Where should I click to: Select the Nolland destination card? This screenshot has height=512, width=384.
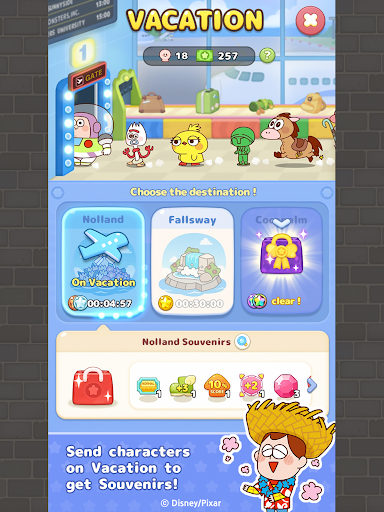pyautogui.click(x=103, y=262)
